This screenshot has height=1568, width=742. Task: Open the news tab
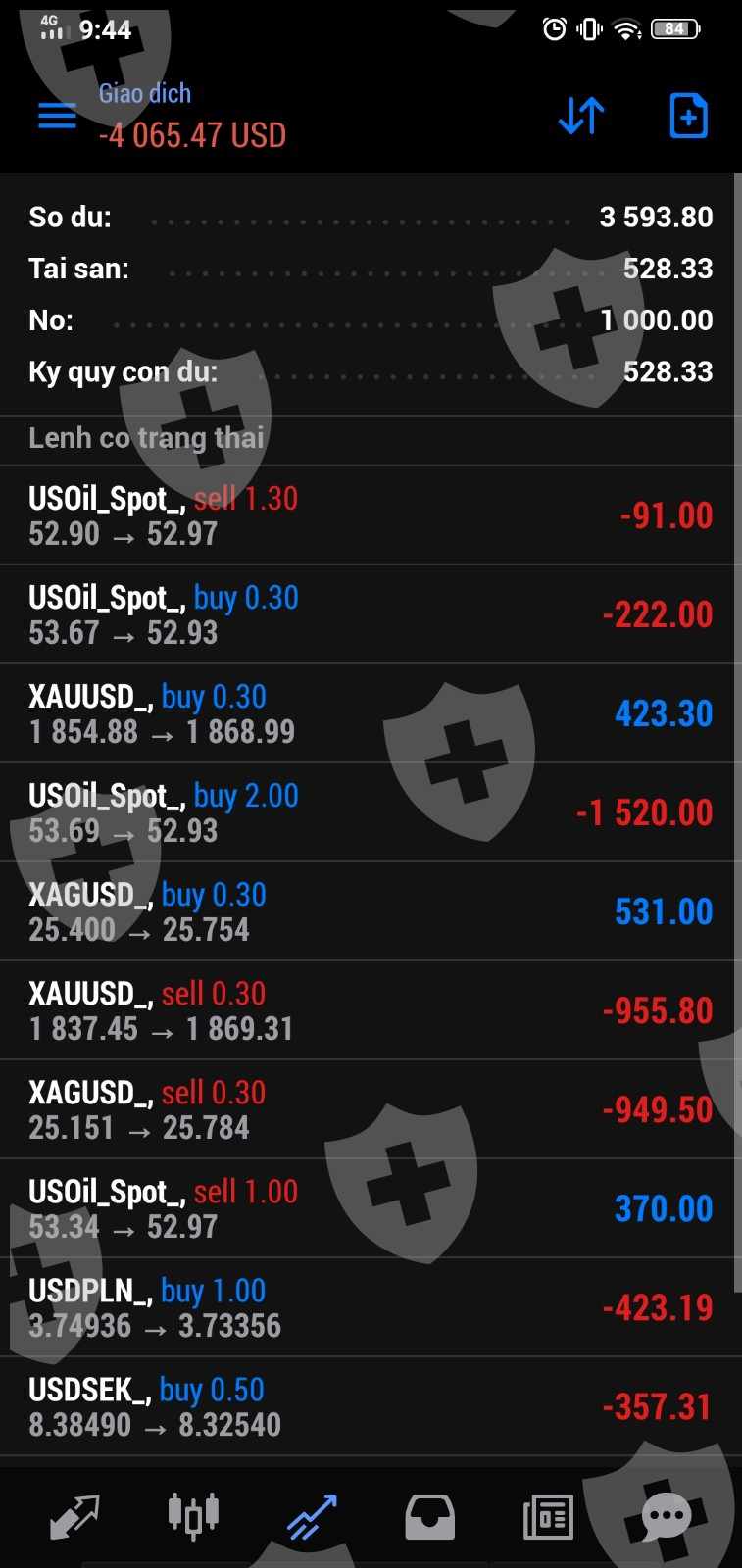548,1517
